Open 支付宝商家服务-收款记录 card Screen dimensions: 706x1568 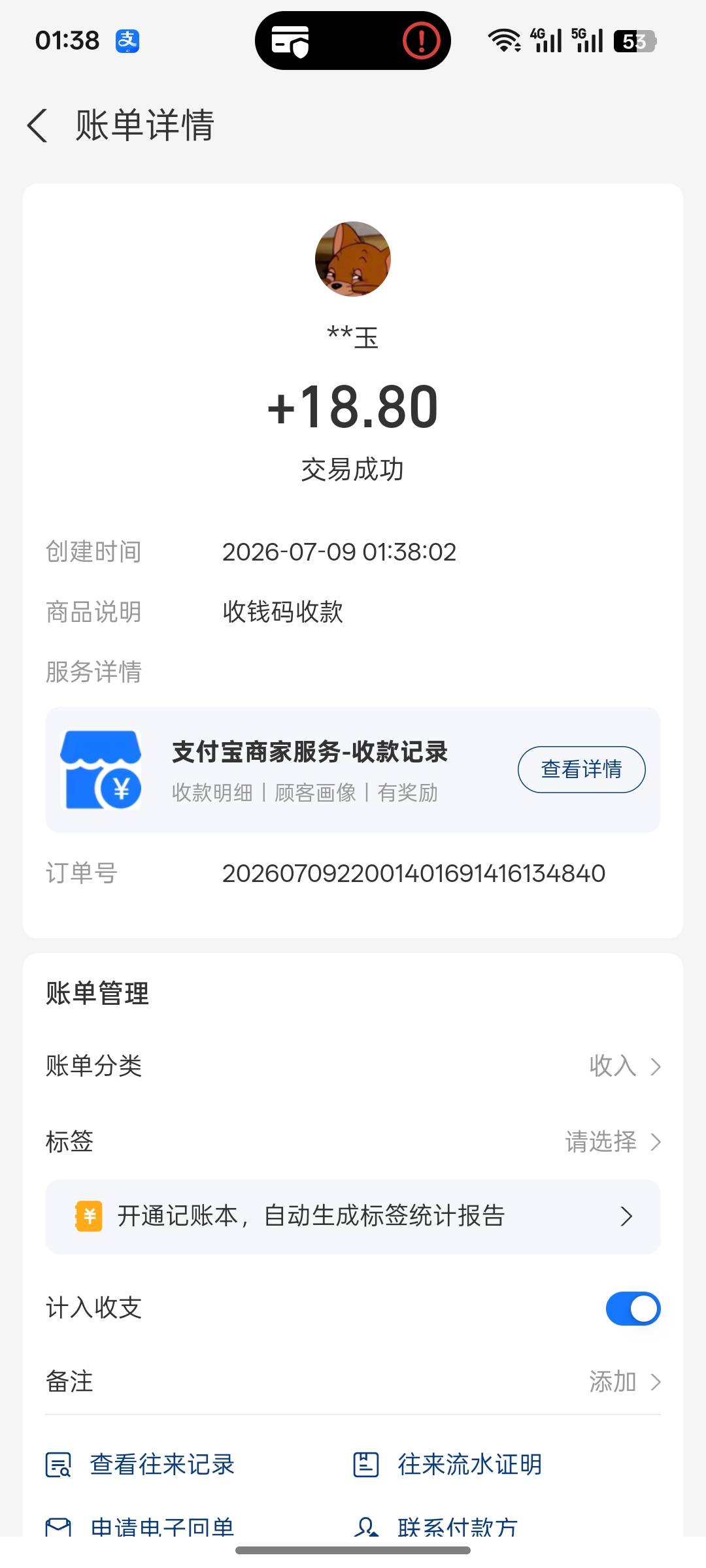(x=353, y=770)
